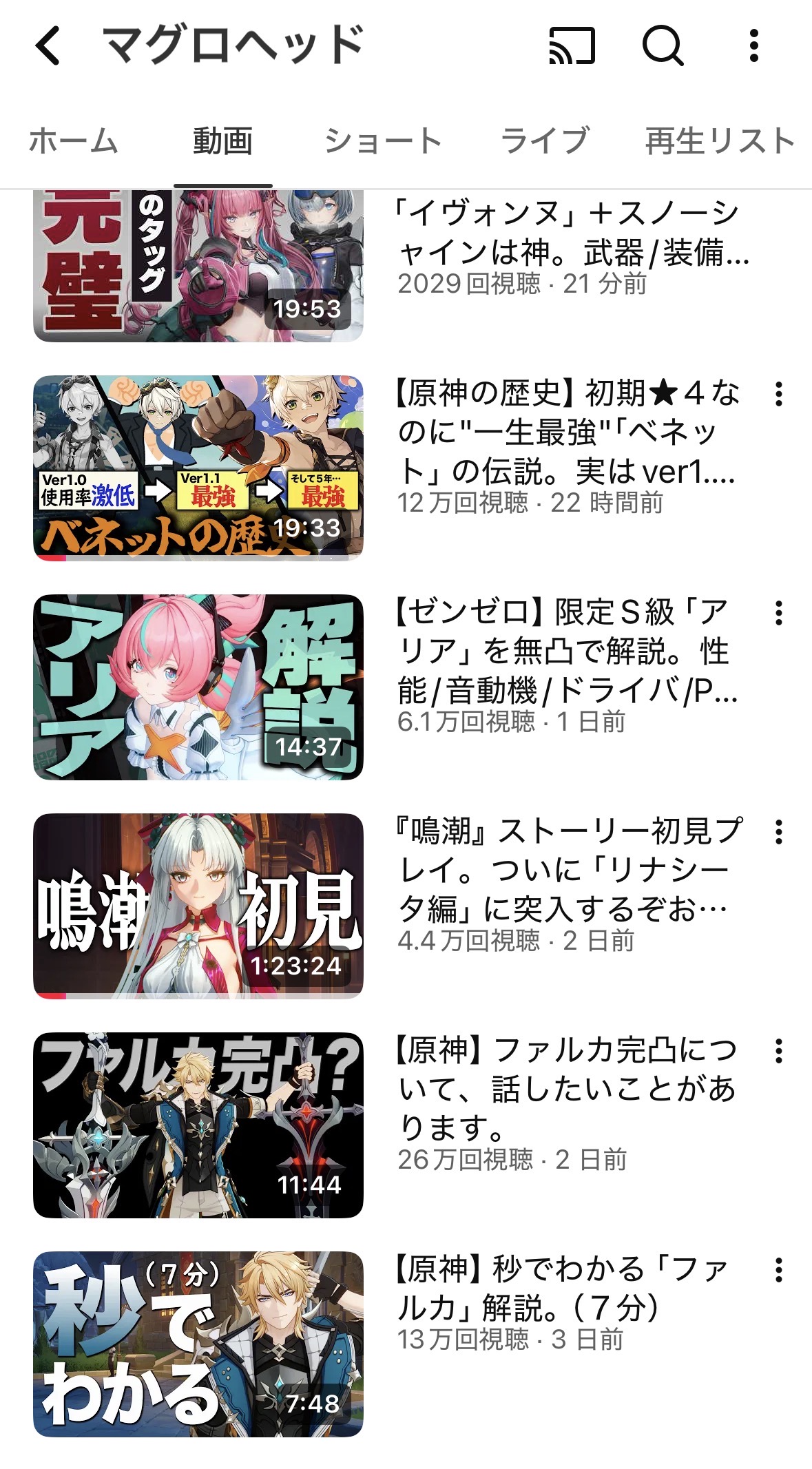Select the 動画 tab
This screenshot has width=812, height=1469.
[x=222, y=141]
